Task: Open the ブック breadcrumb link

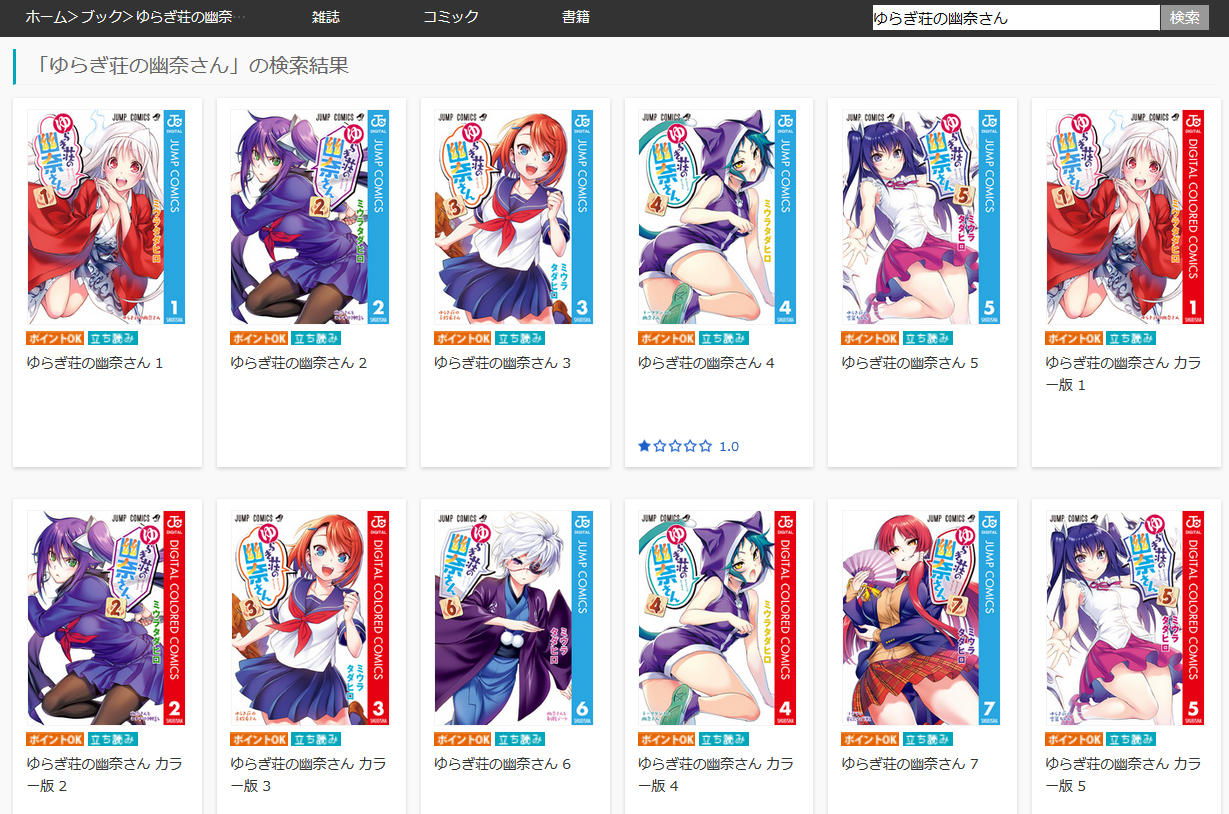Action: pos(101,17)
